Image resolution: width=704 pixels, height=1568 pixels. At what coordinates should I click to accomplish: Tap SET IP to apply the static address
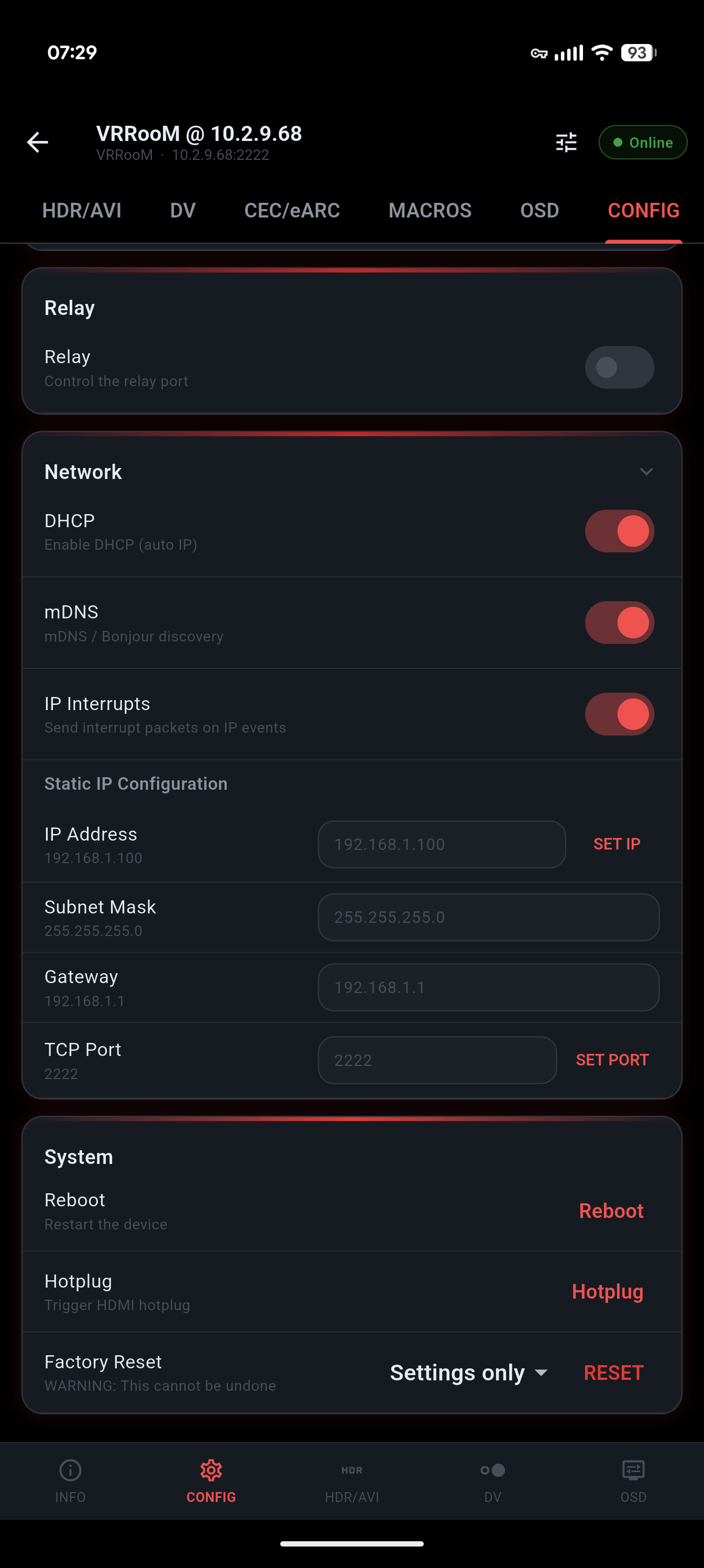point(617,844)
